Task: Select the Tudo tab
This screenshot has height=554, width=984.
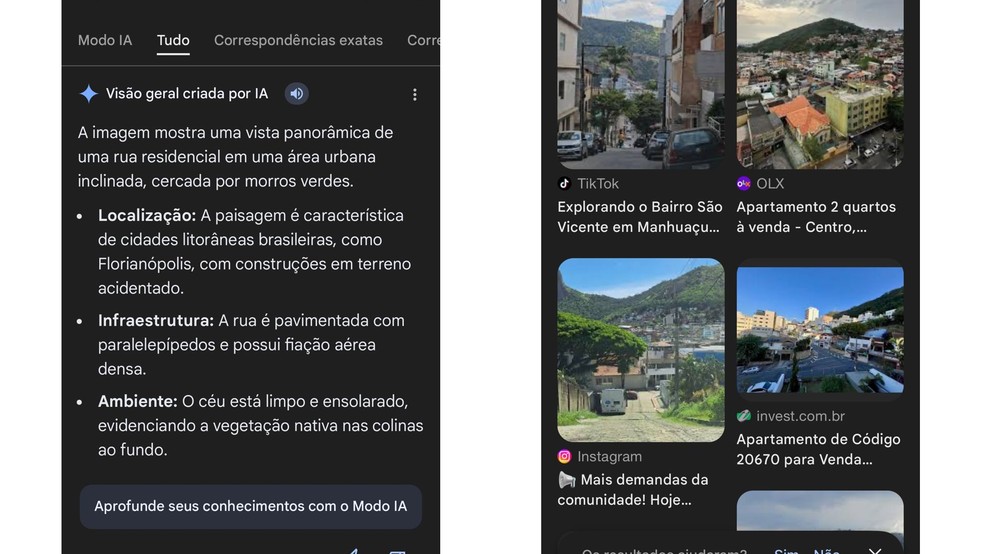Action: [173, 41]
